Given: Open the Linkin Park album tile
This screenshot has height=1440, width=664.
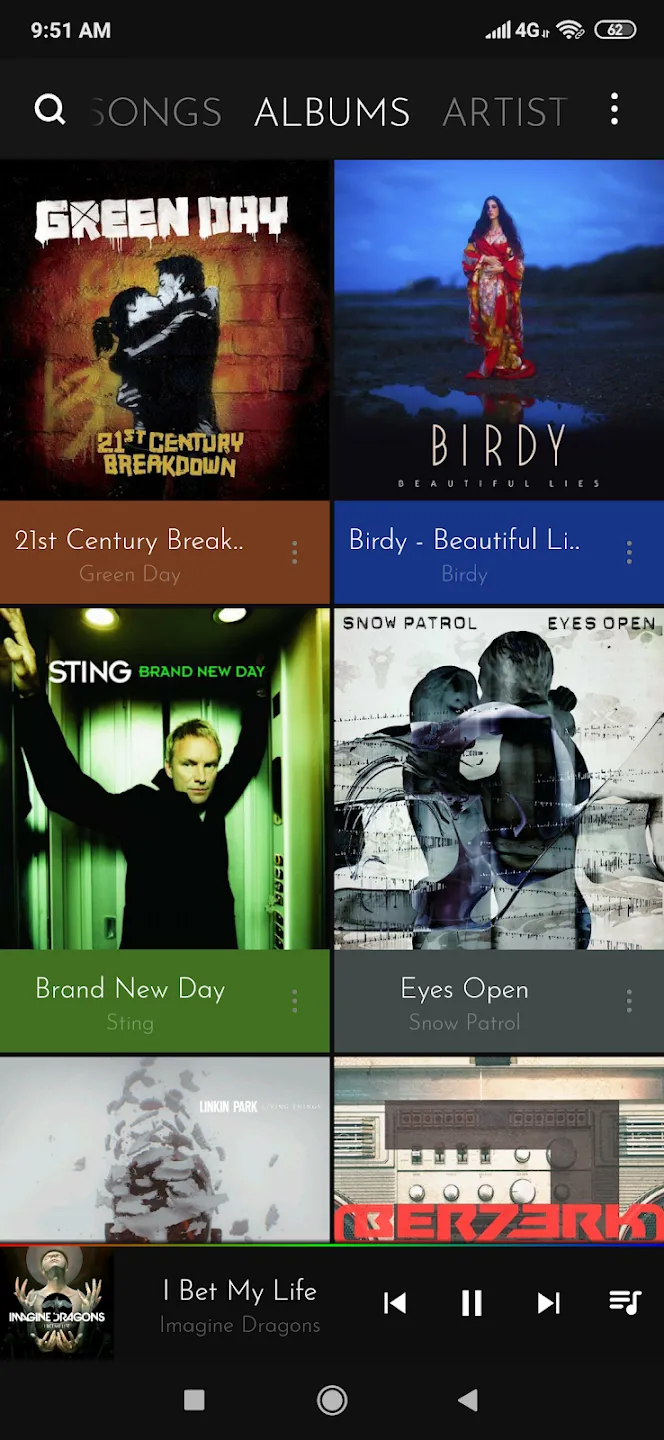Looking at the screenshot, I should [164, 1150].
